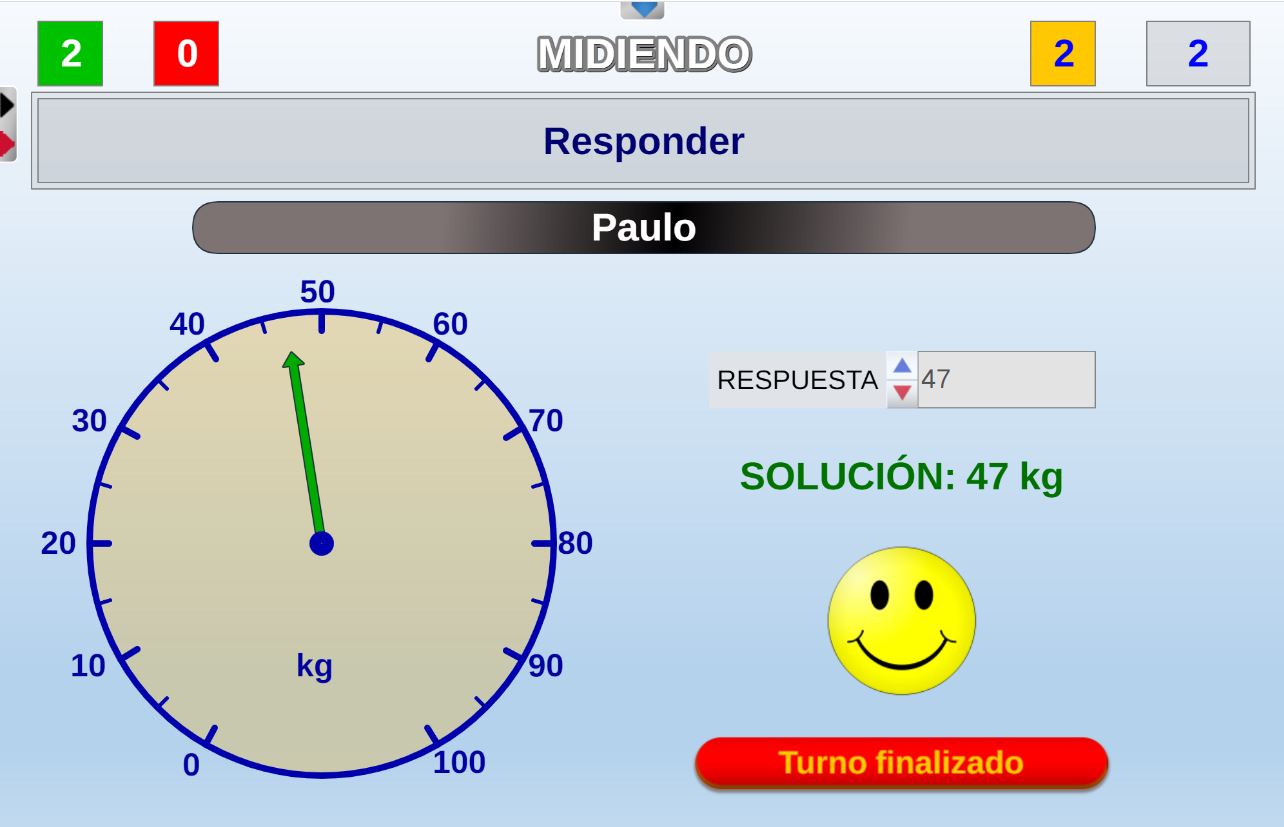1284x827 pixels.
Task: Expand the blue dropdown arrow at top
Action: pyautogui.click(x=642, y=9)
